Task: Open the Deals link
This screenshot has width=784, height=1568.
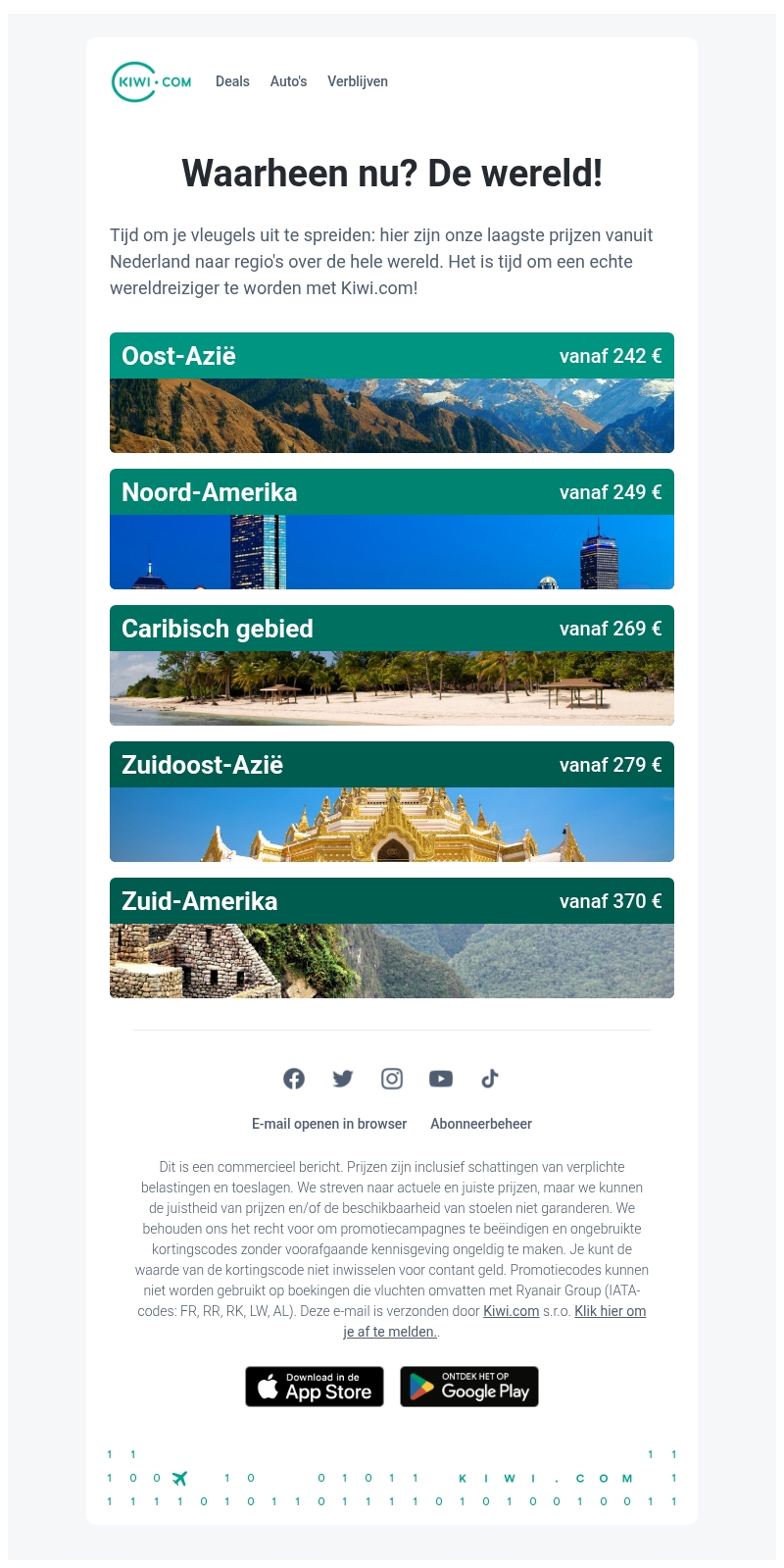Action: [x=232, y=81]
